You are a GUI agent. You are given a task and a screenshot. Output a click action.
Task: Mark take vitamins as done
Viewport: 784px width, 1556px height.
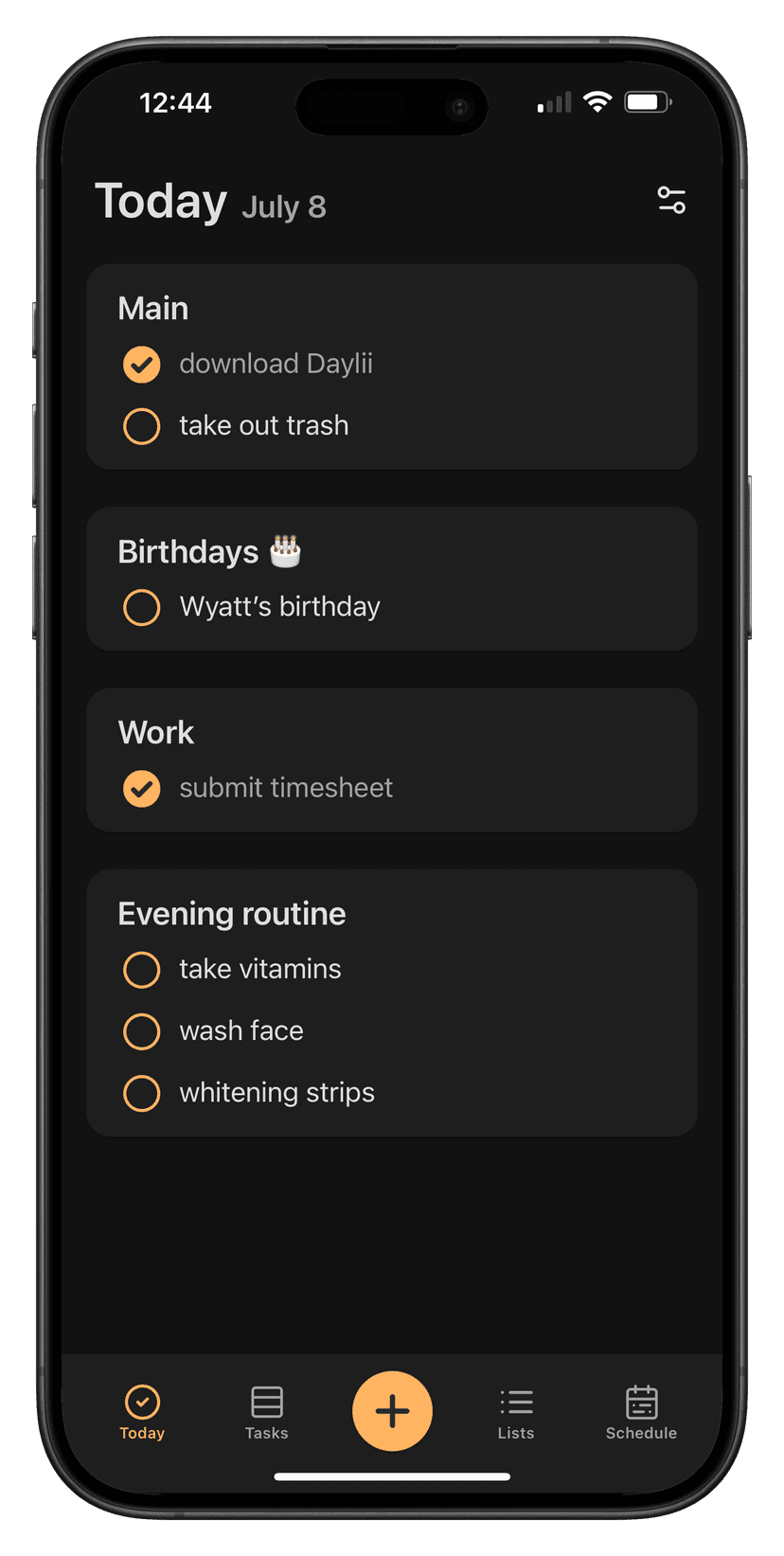141,969
